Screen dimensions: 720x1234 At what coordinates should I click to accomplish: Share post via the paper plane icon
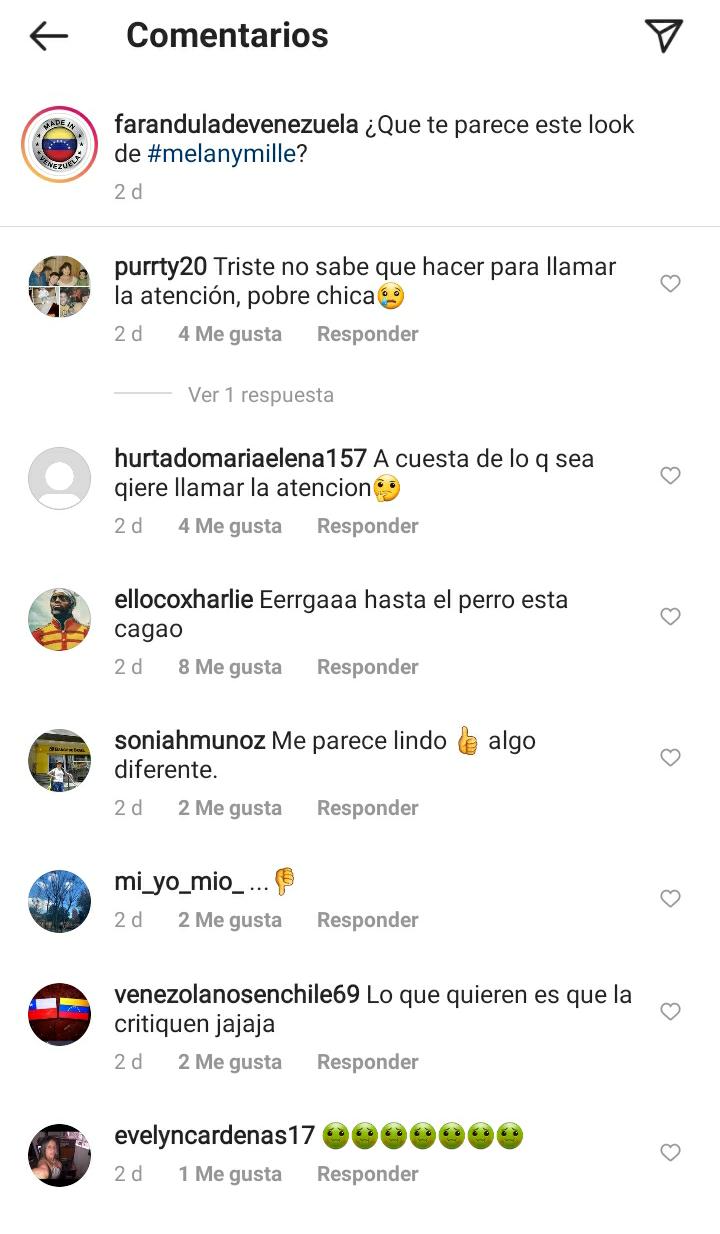(663, 36)
